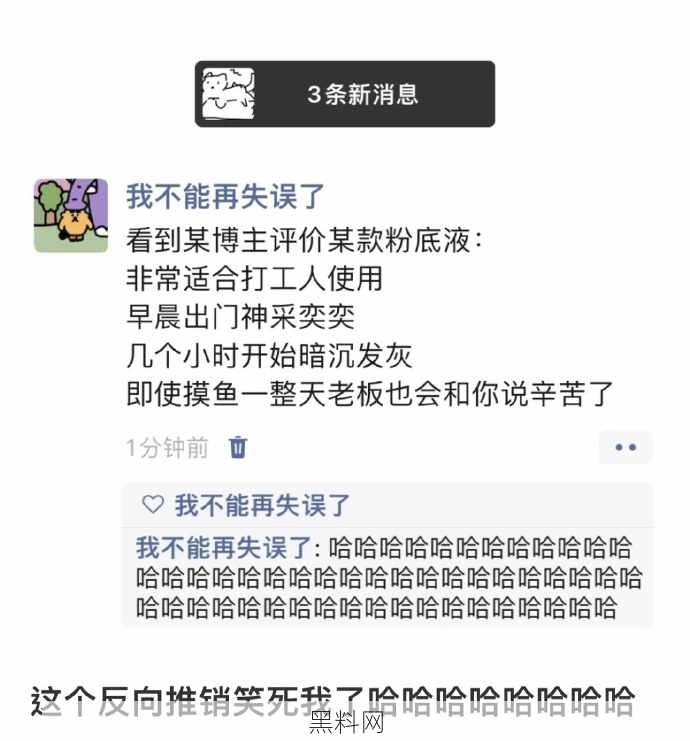Image resolution: width=690 pixels, height=741 pixels.
Task: Open profile via post author name 我不能再失误了
Action: point(226,196)
